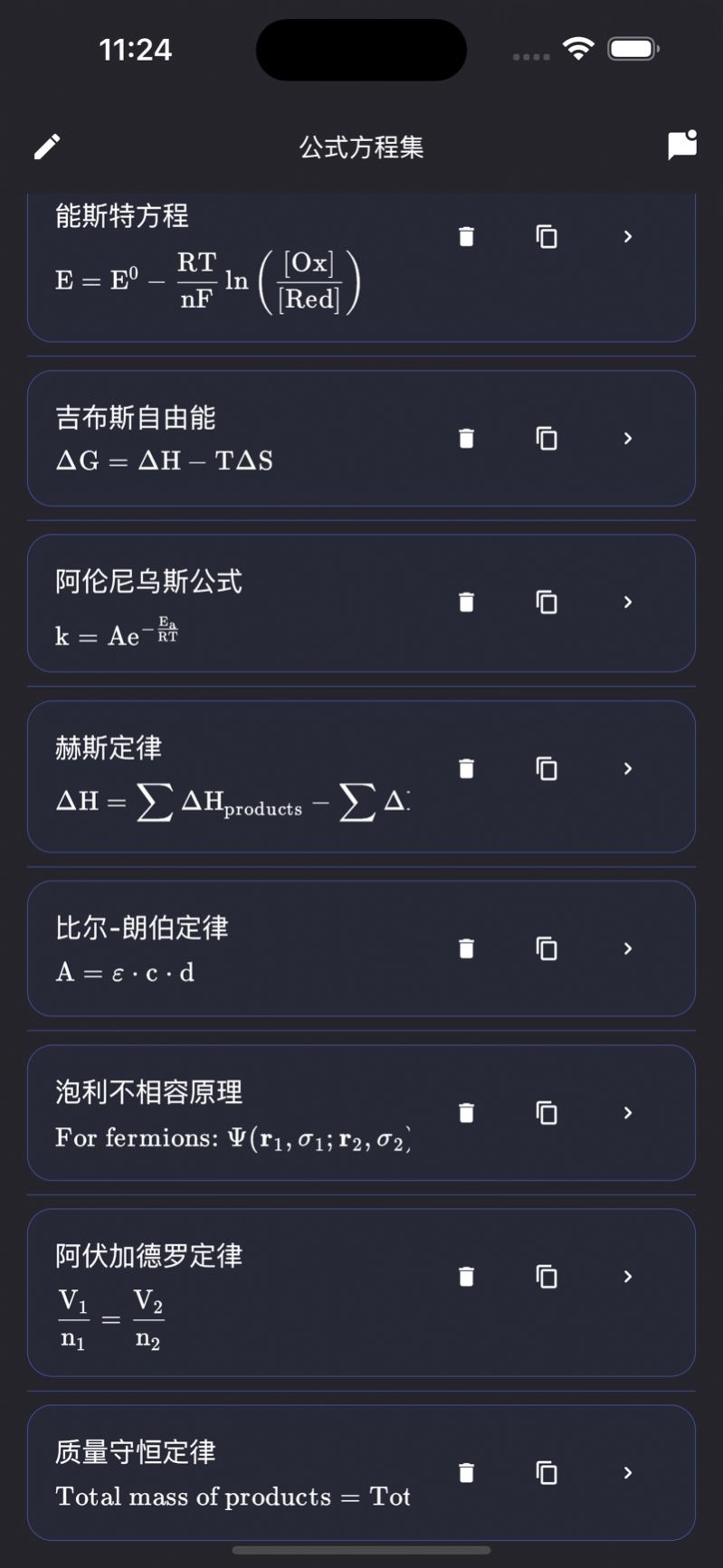Delete the 阿伦尼乌斯公式 entry
Screen dimensions: 723x1568
click(x=467, y=603)
